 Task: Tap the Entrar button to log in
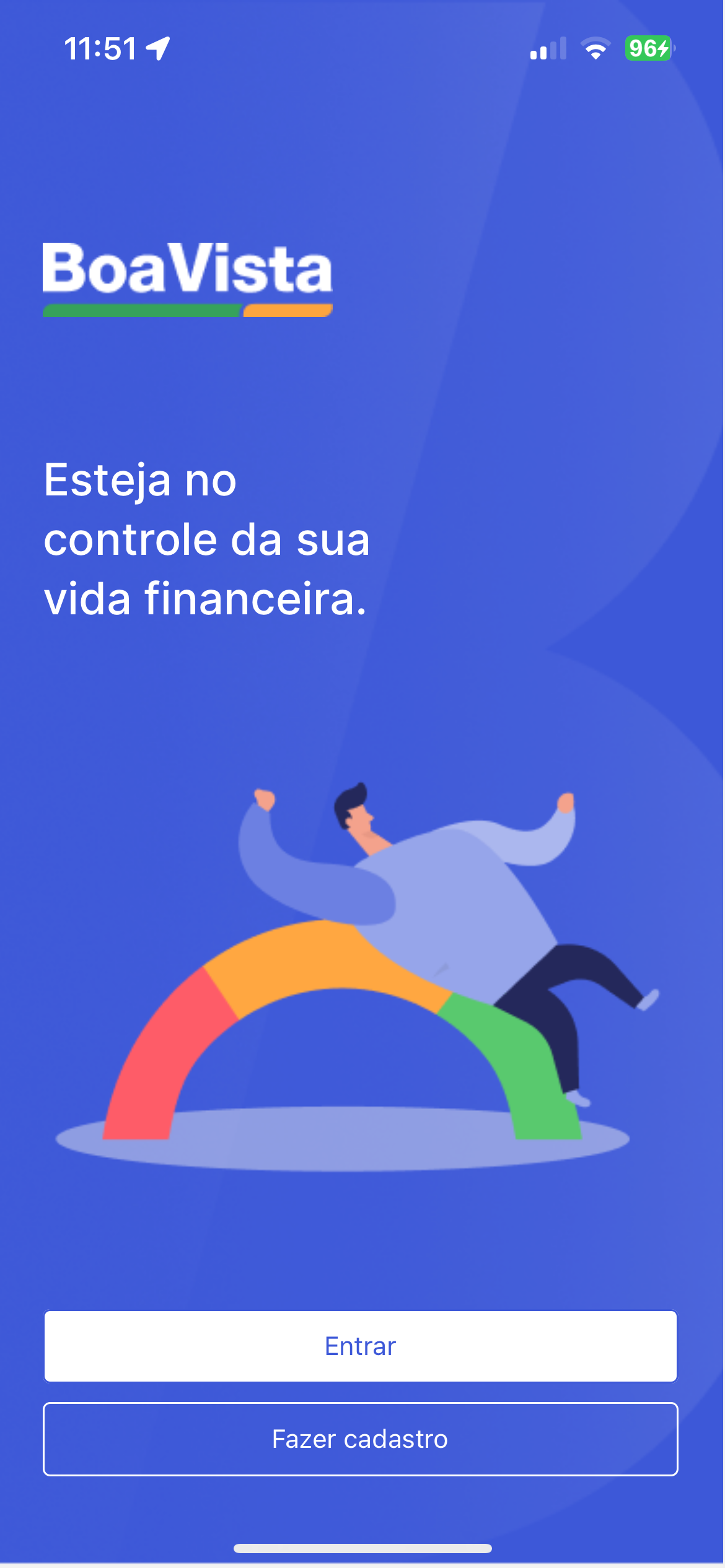[x=360, y=1346]
